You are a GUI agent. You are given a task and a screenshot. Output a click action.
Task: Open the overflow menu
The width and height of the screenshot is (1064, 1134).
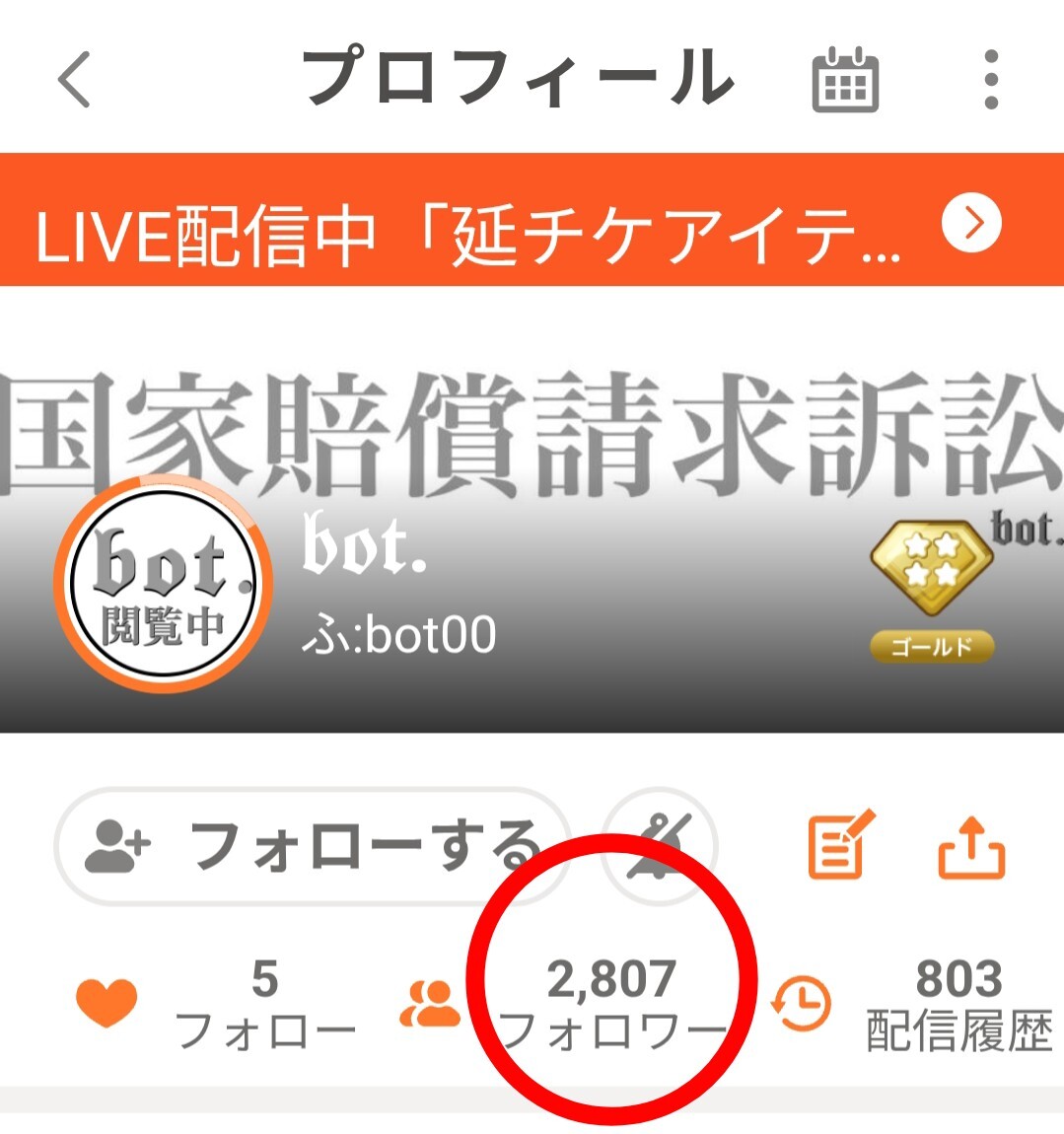pyautogui.click(x=991, y=79)
